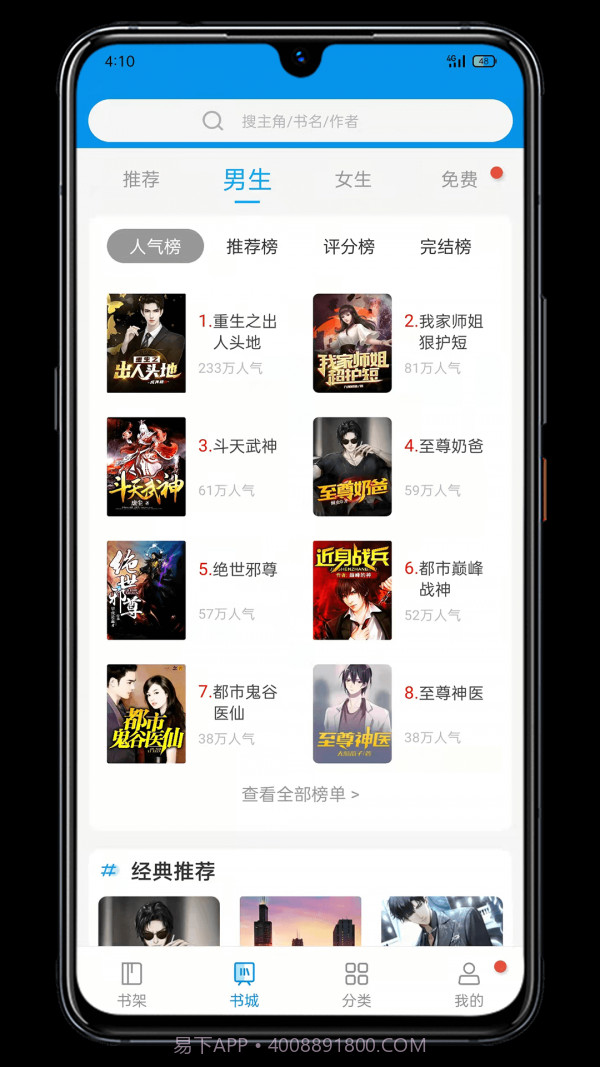Switch to the 推荐 top tab
600x1067 pixels.
click(141, 179)
